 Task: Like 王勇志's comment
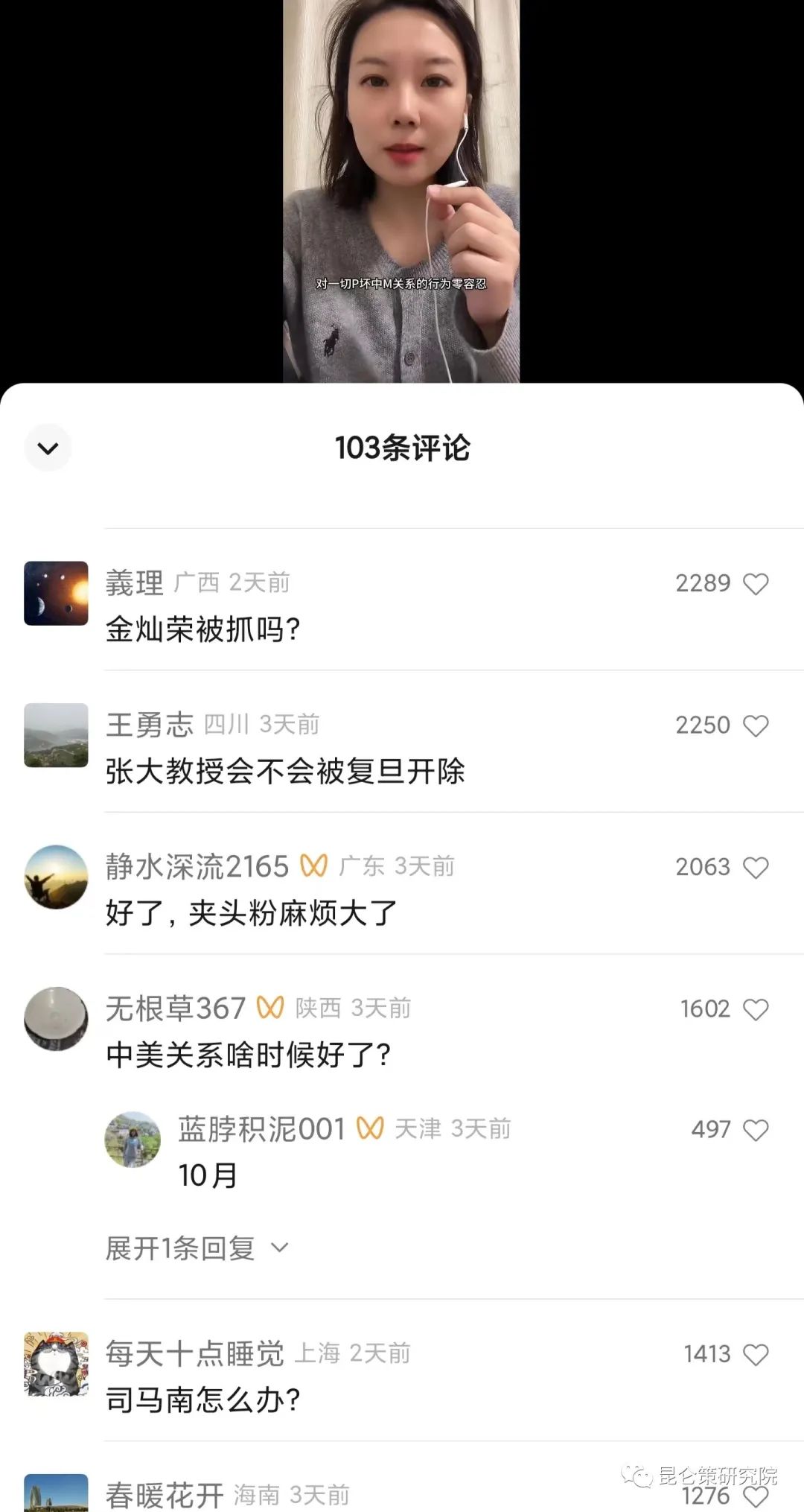coord(756,725)
